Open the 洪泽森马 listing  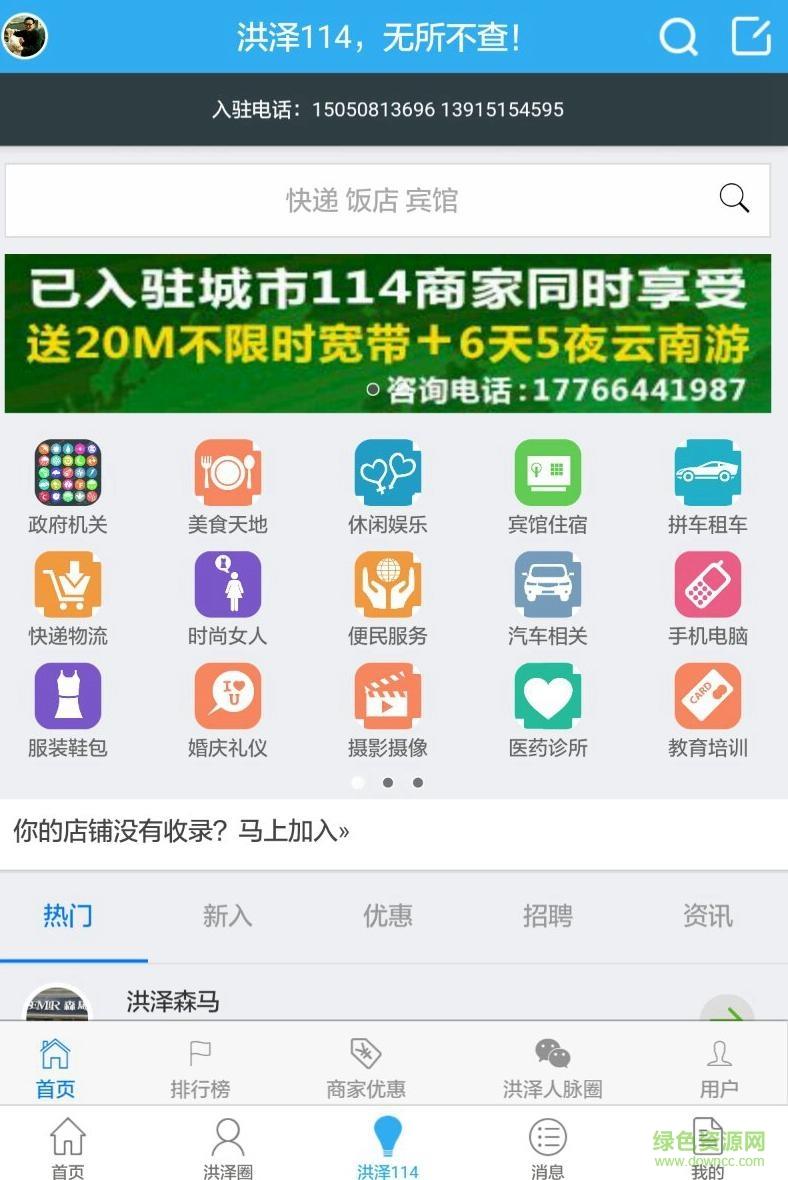click(173, 1001)
